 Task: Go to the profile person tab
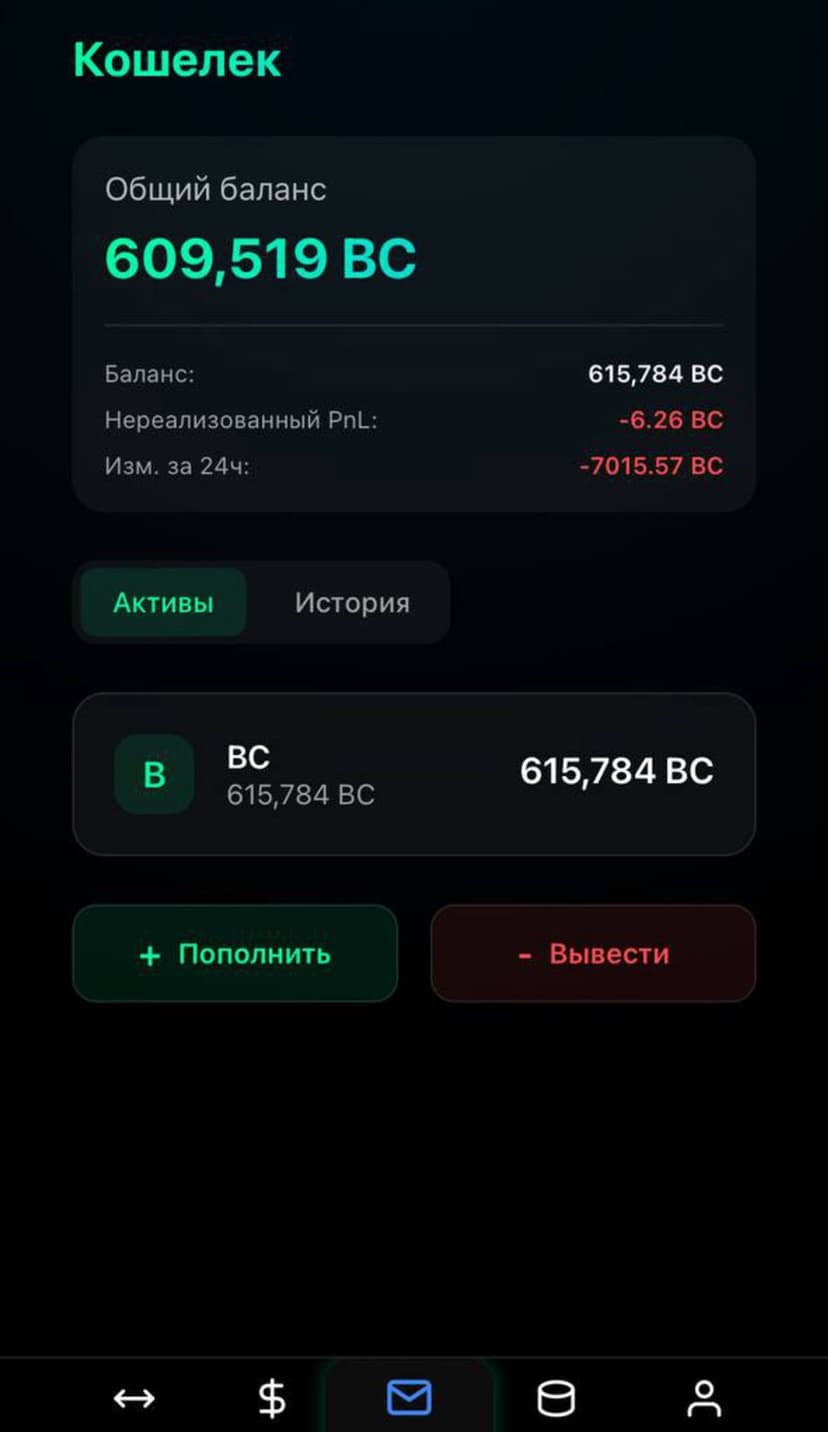pyautogui.click(x=704, y=1398)
